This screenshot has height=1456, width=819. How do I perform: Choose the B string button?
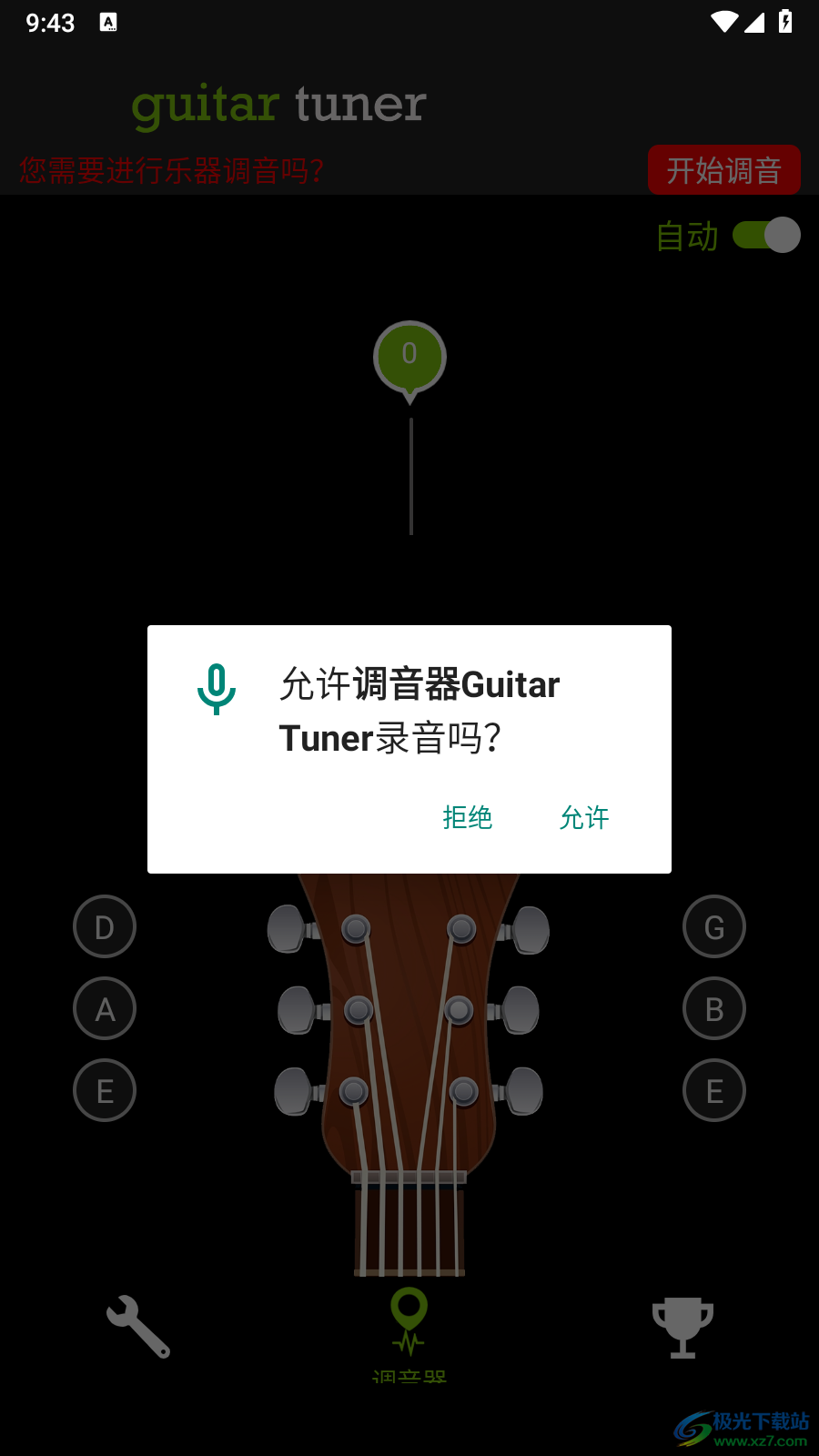[x=714, y=1009]
